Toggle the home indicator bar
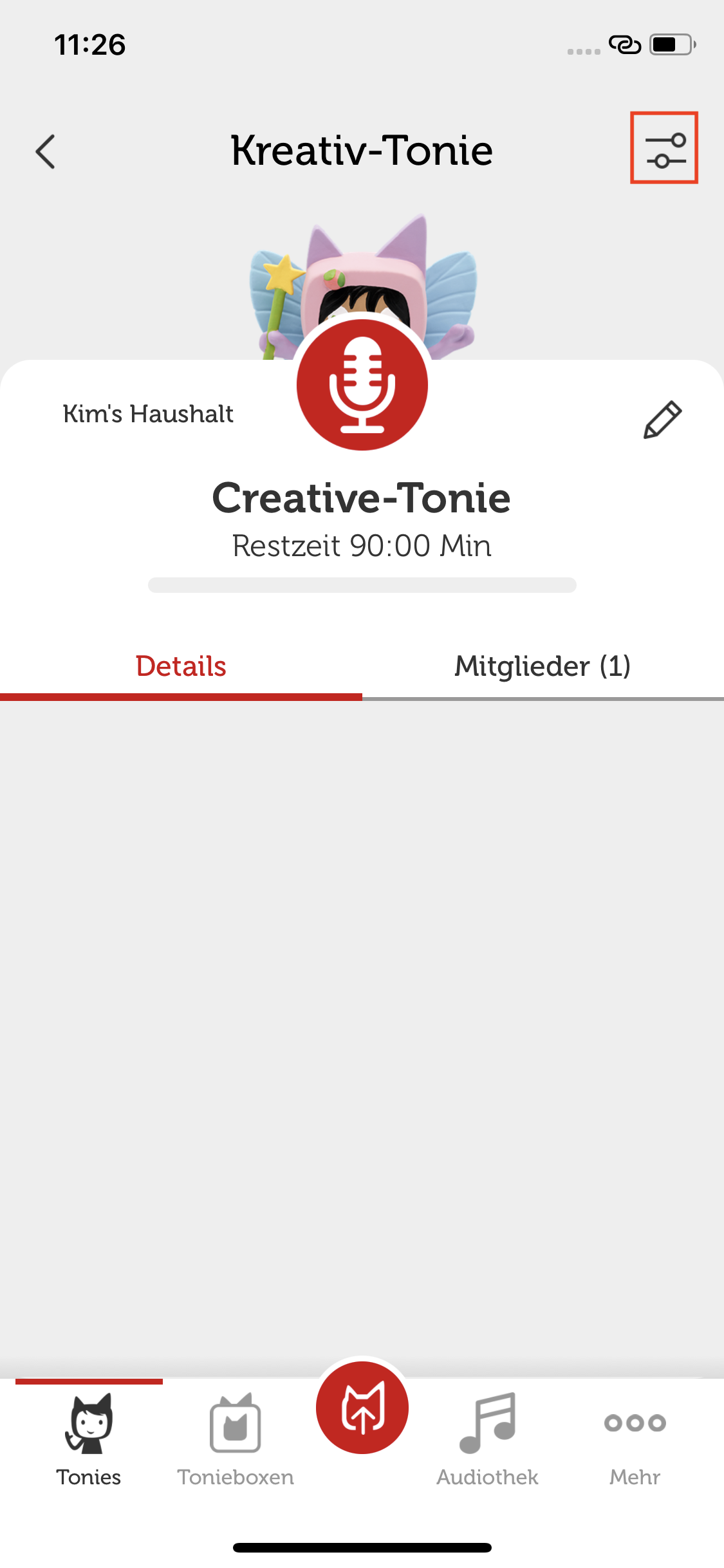 [362, 1547]
